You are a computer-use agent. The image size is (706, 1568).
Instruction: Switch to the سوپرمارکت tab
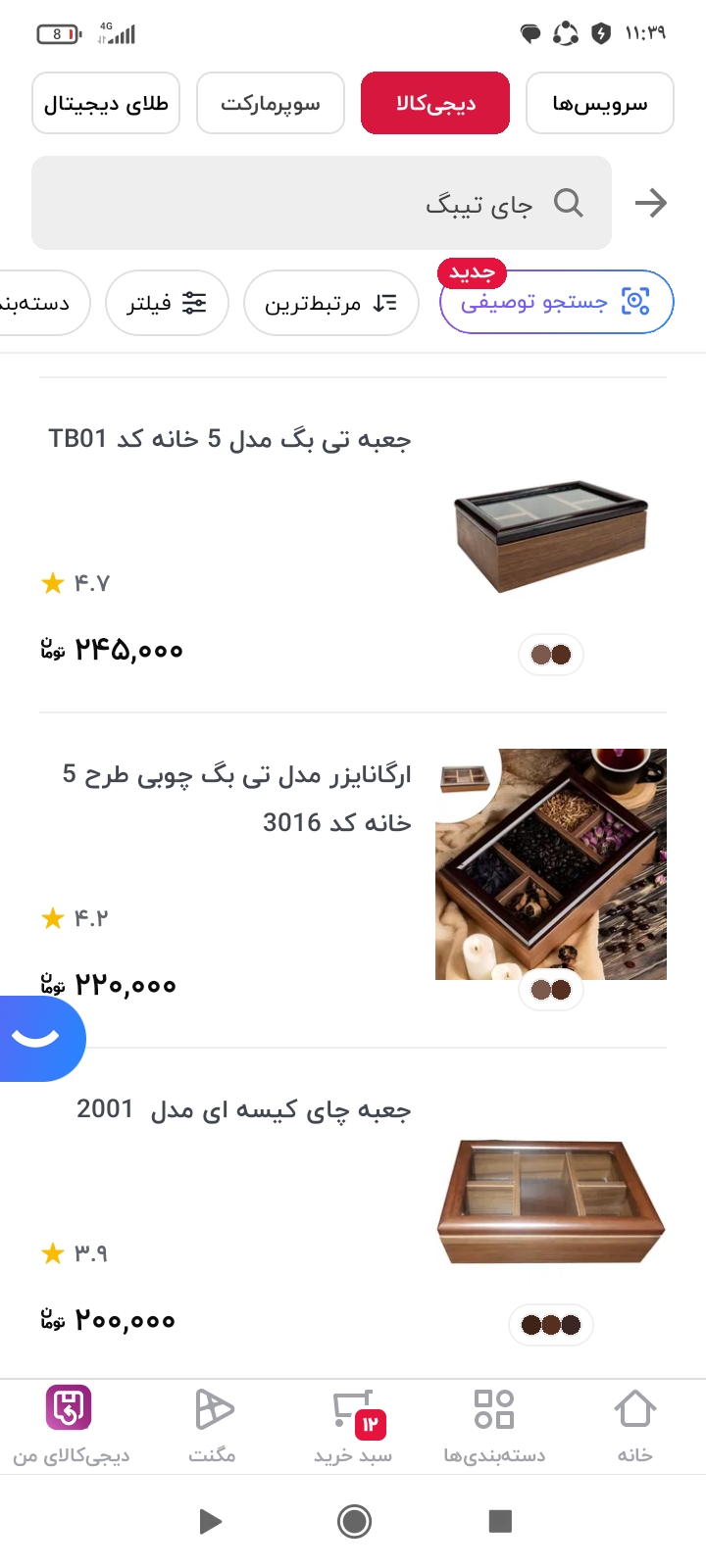[x=270, y=103]
